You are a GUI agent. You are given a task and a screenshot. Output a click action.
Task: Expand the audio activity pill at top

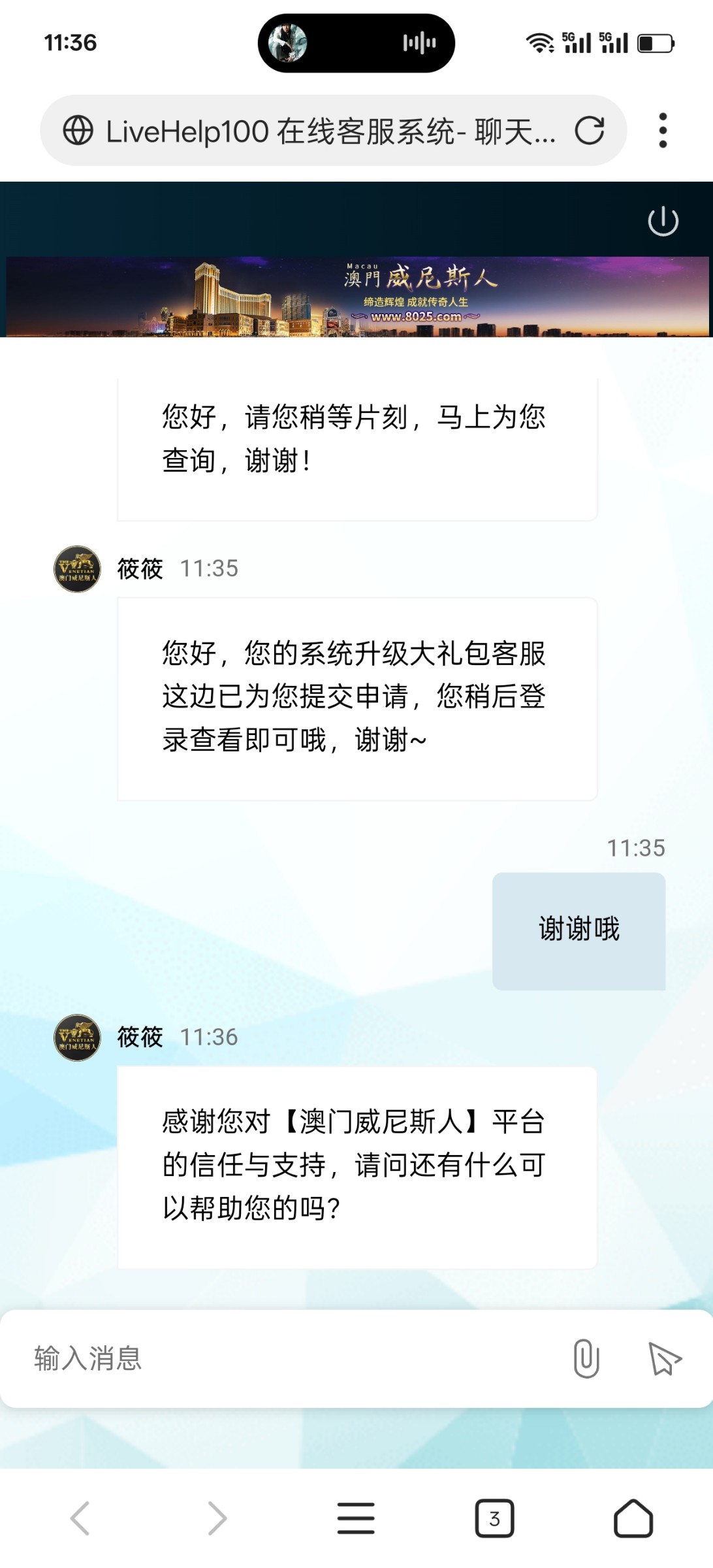(356, 43)
